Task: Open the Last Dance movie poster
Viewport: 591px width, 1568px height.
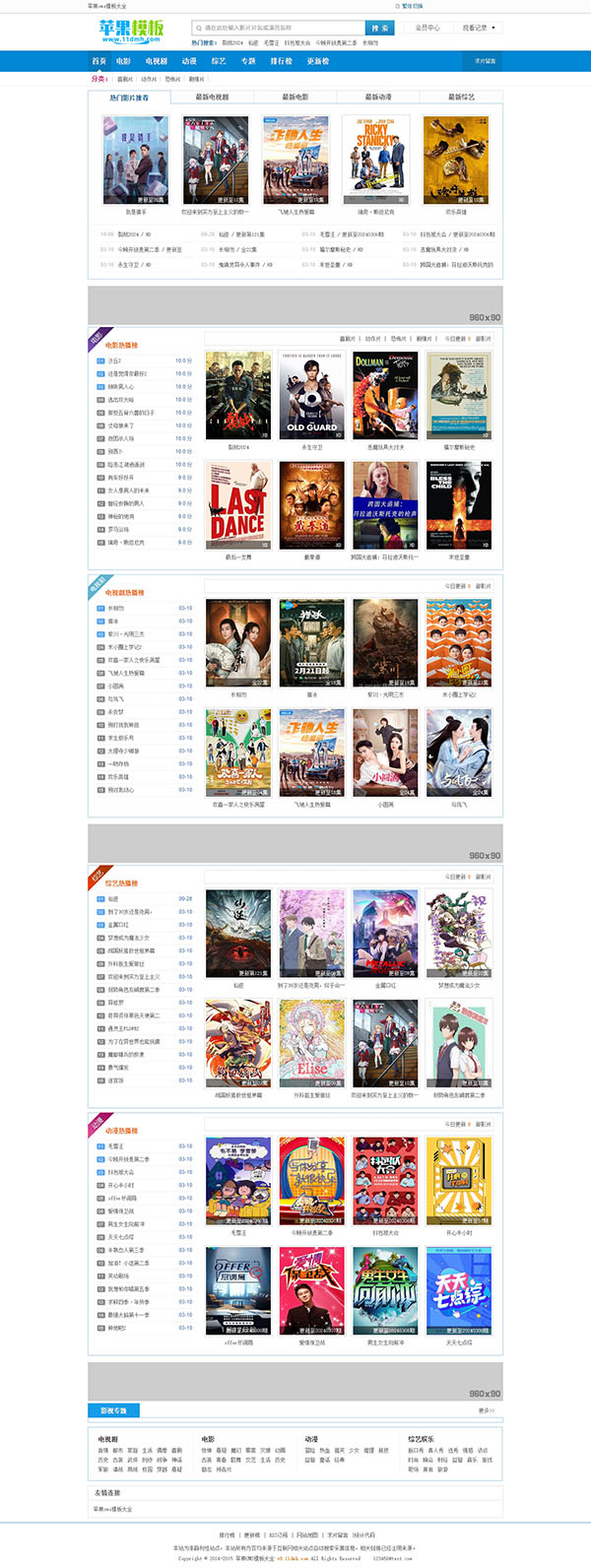Action: click(x=238, y=504)
